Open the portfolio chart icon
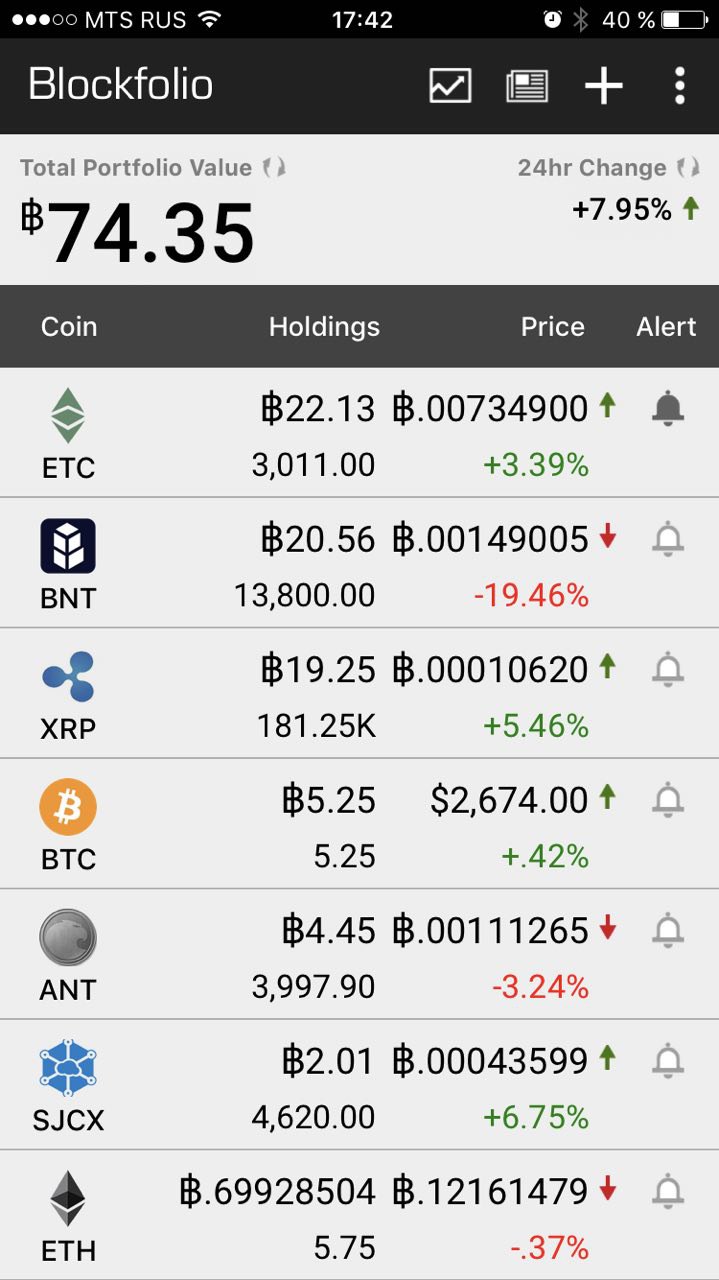The height and width of the screenshot is (1280, 719). (450, 85)
